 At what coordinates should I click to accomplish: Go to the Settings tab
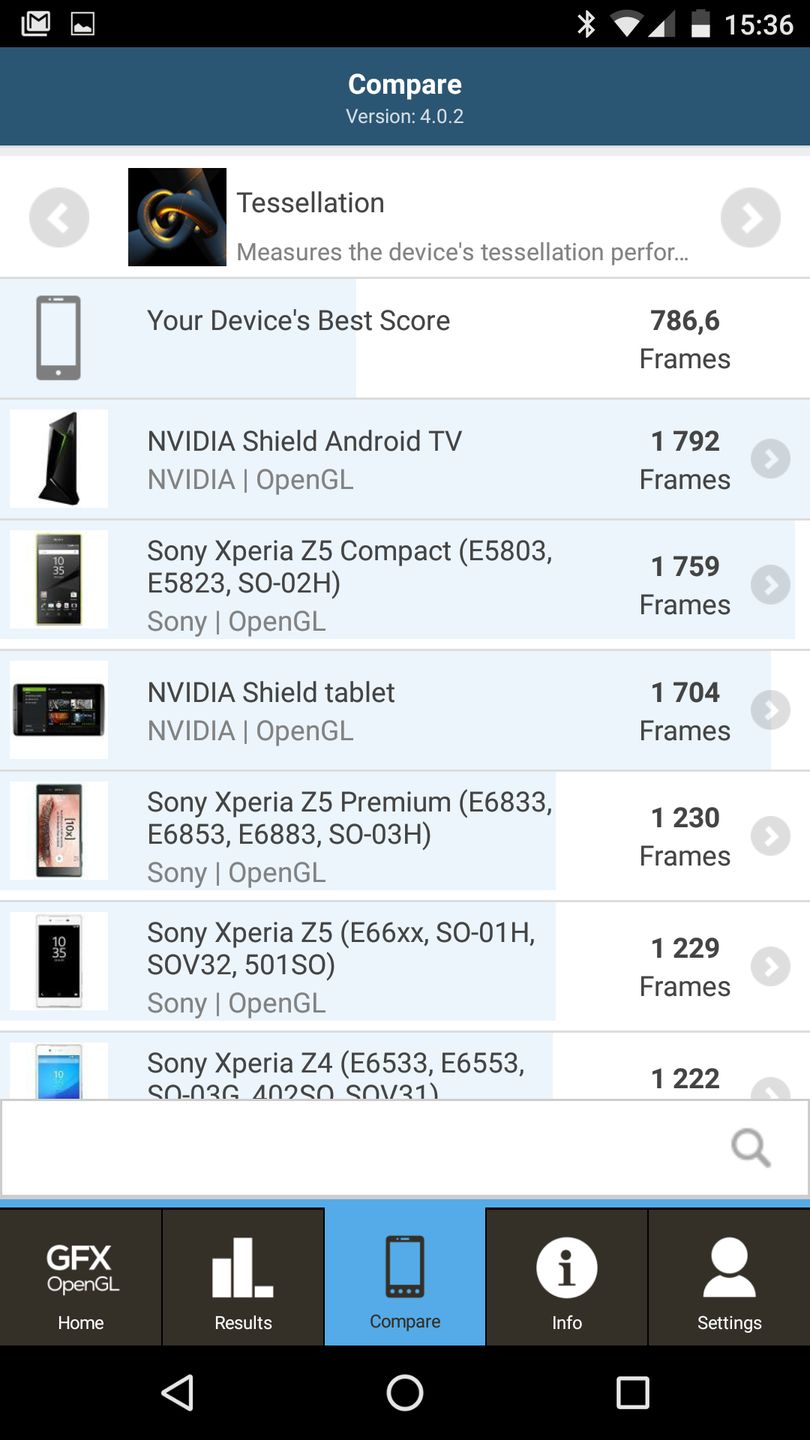click(x=729, y=1277)
